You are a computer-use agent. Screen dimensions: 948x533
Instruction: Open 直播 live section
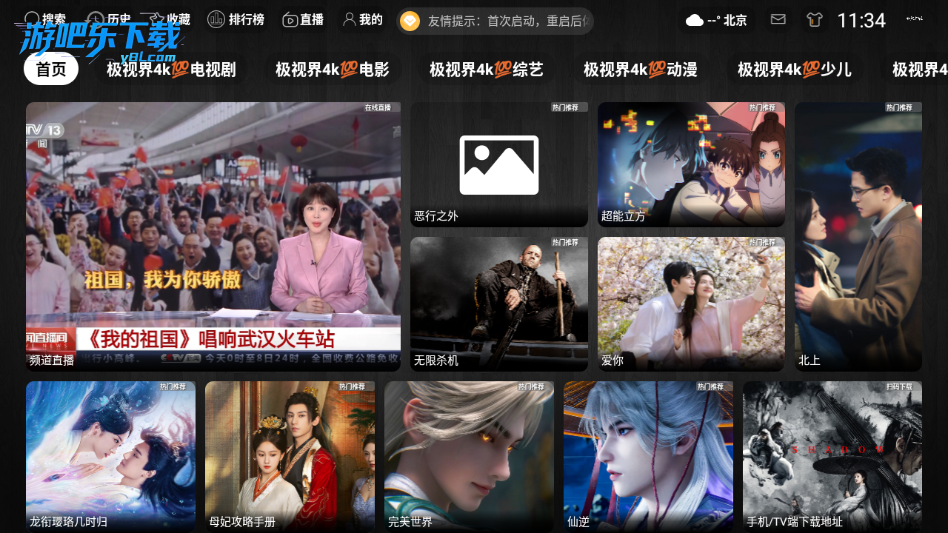(303, 19)
